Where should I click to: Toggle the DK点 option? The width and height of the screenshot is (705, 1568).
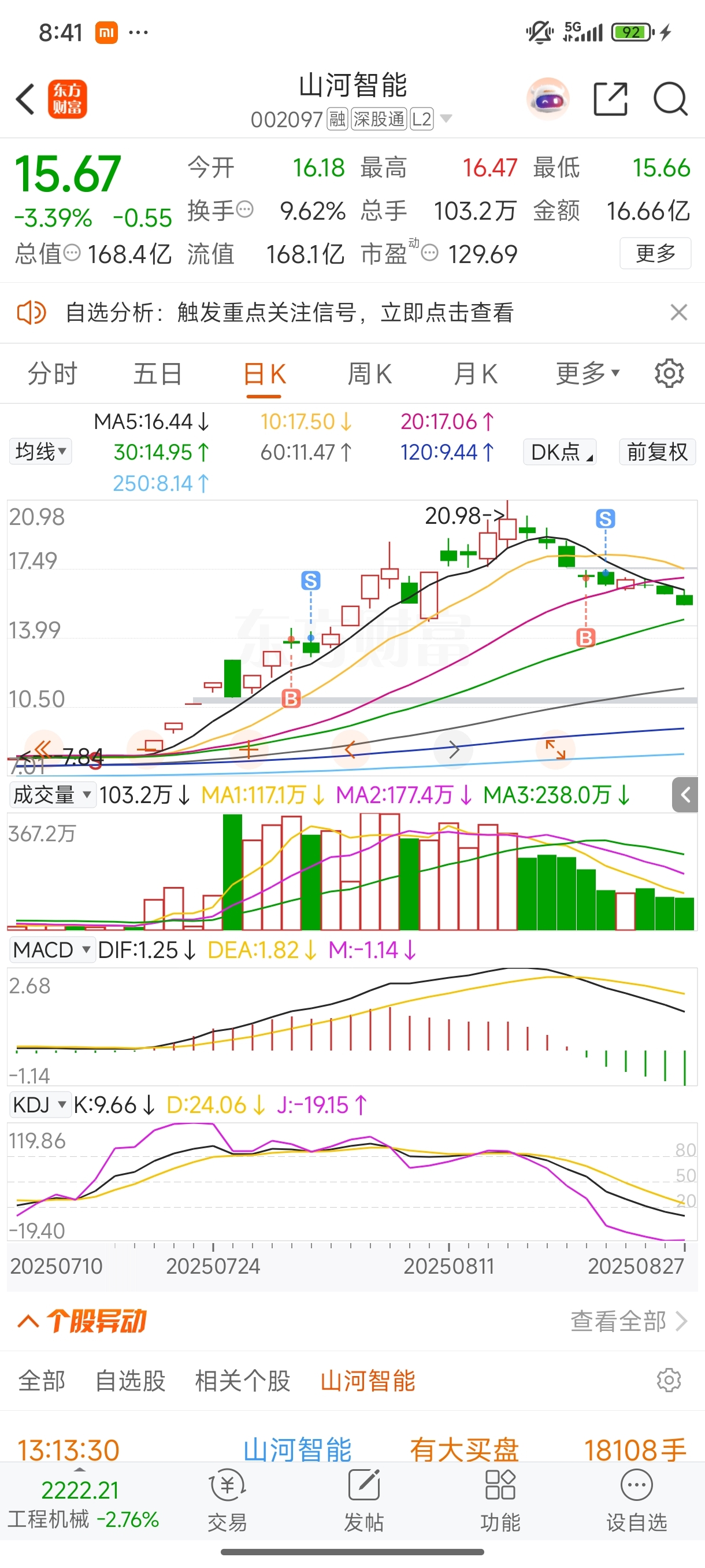[x=559, y=452]
